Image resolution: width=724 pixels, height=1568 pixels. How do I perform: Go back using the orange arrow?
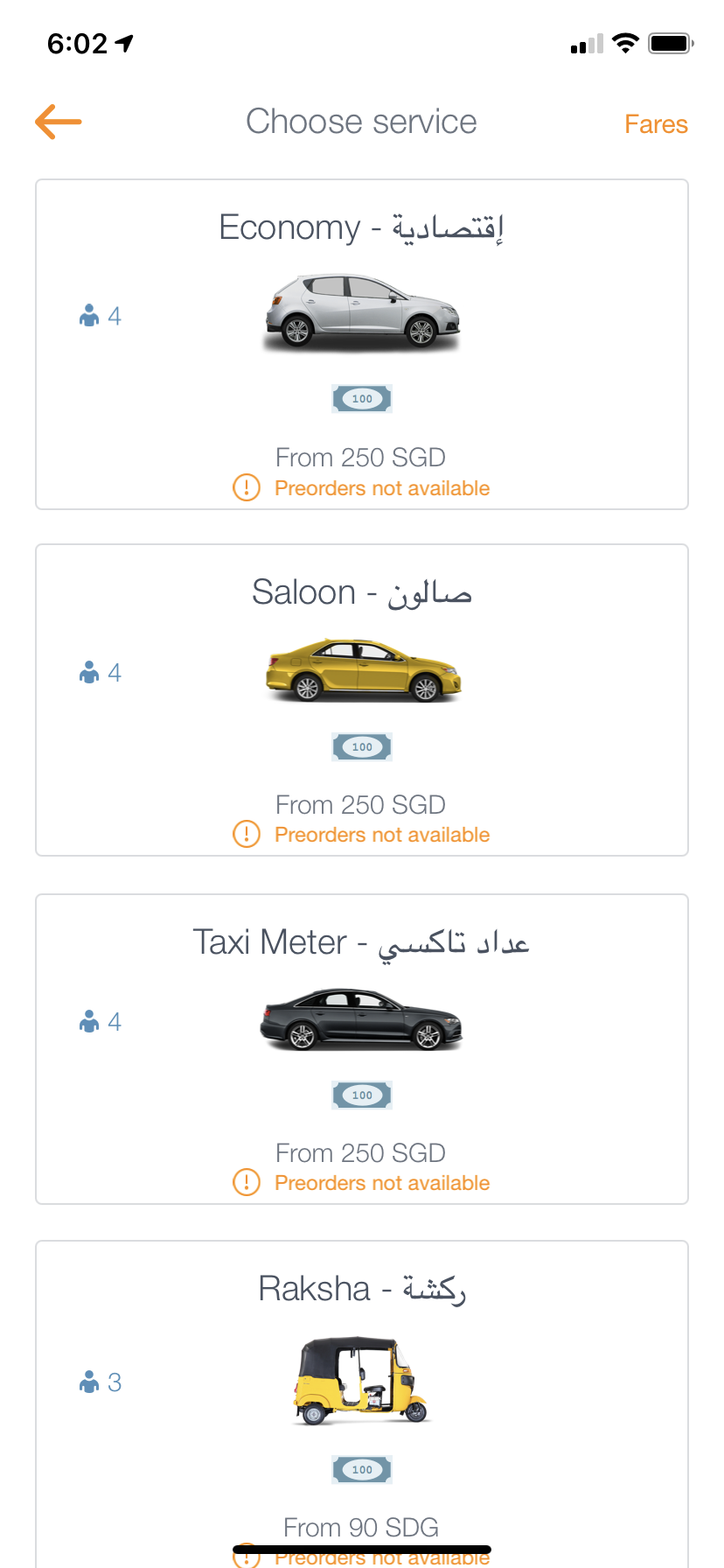tap(58, 122)
